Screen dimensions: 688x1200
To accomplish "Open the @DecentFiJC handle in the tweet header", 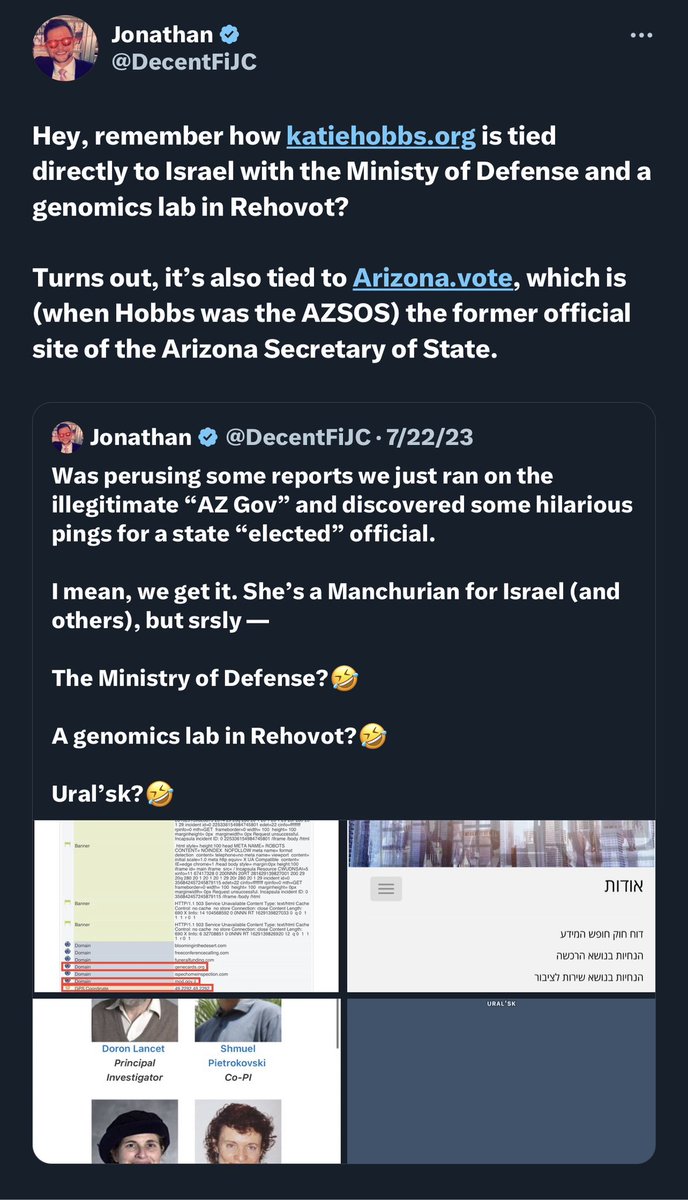I will click(x=183, y=62).
